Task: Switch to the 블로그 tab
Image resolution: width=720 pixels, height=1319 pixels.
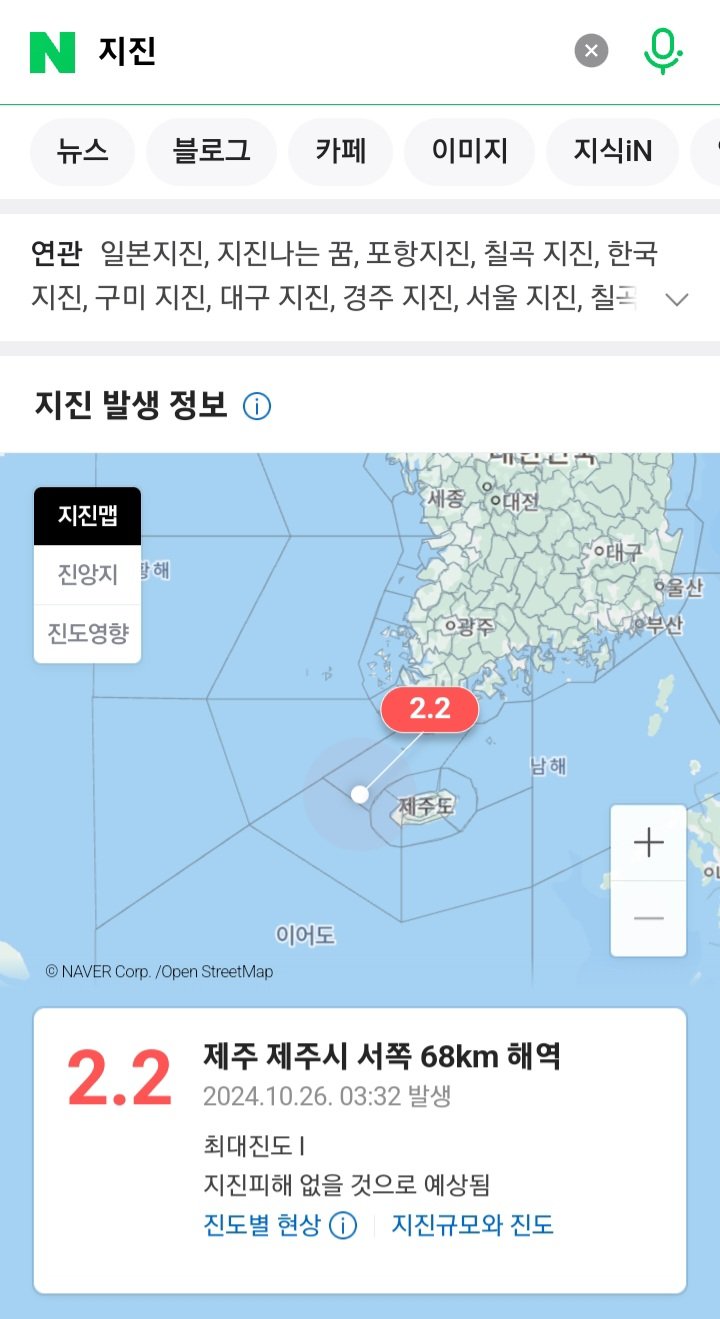Action: tap(211, 151)
